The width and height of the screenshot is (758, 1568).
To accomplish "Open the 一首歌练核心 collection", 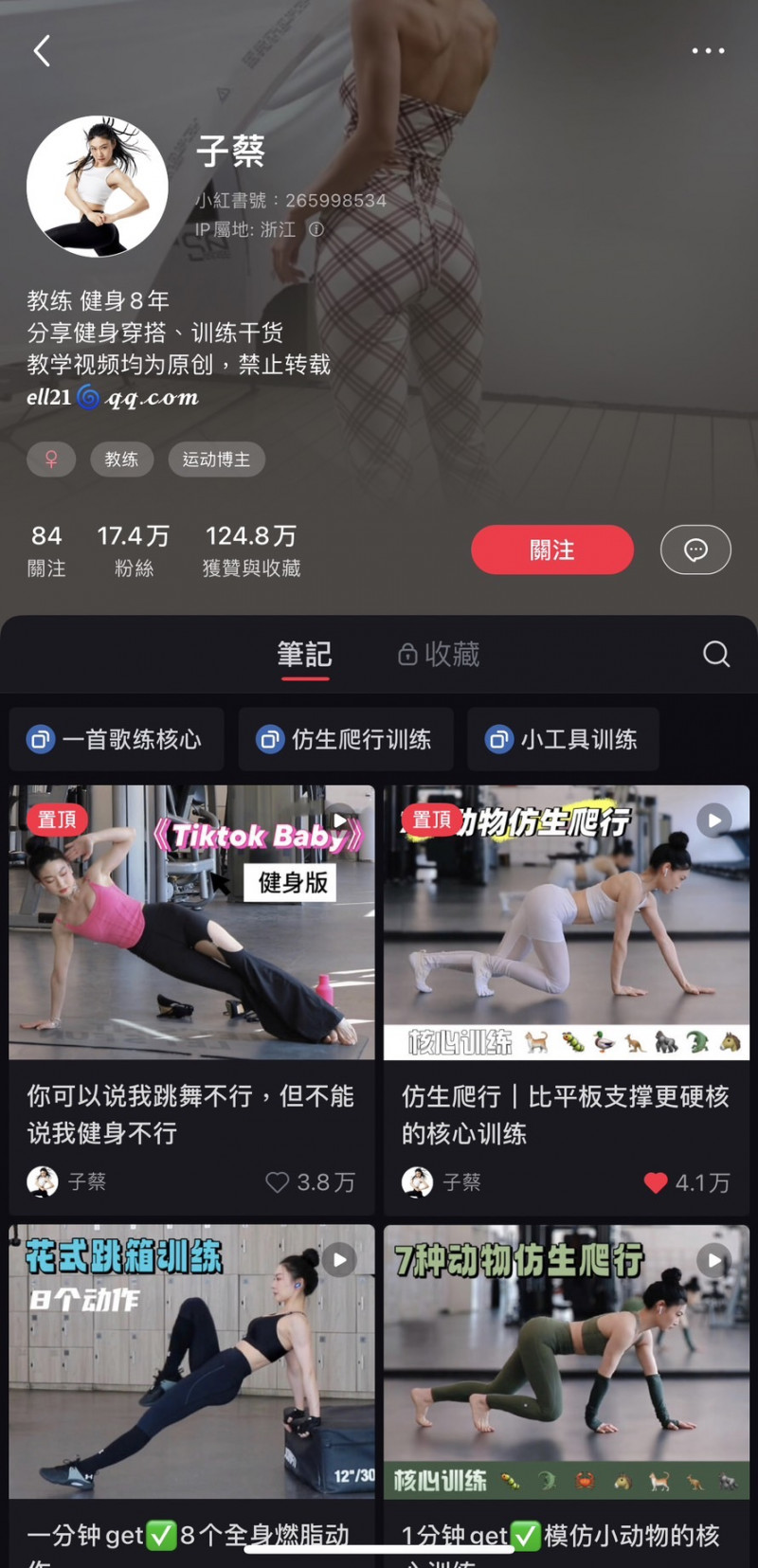I will 117,739.
